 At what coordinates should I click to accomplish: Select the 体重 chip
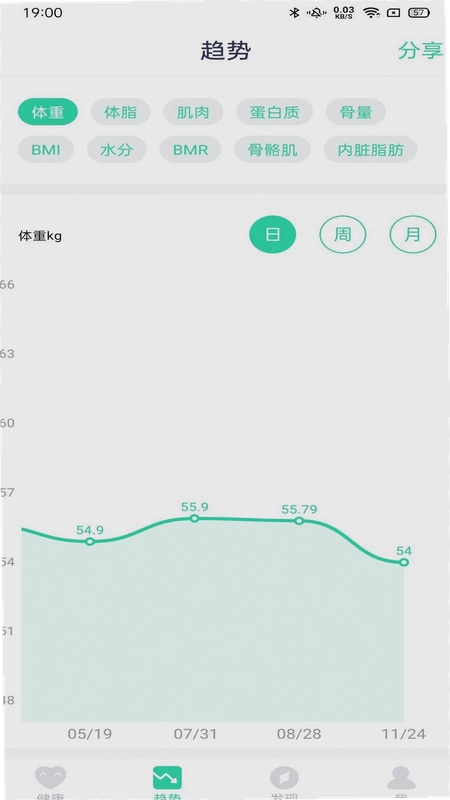[48, 112]
